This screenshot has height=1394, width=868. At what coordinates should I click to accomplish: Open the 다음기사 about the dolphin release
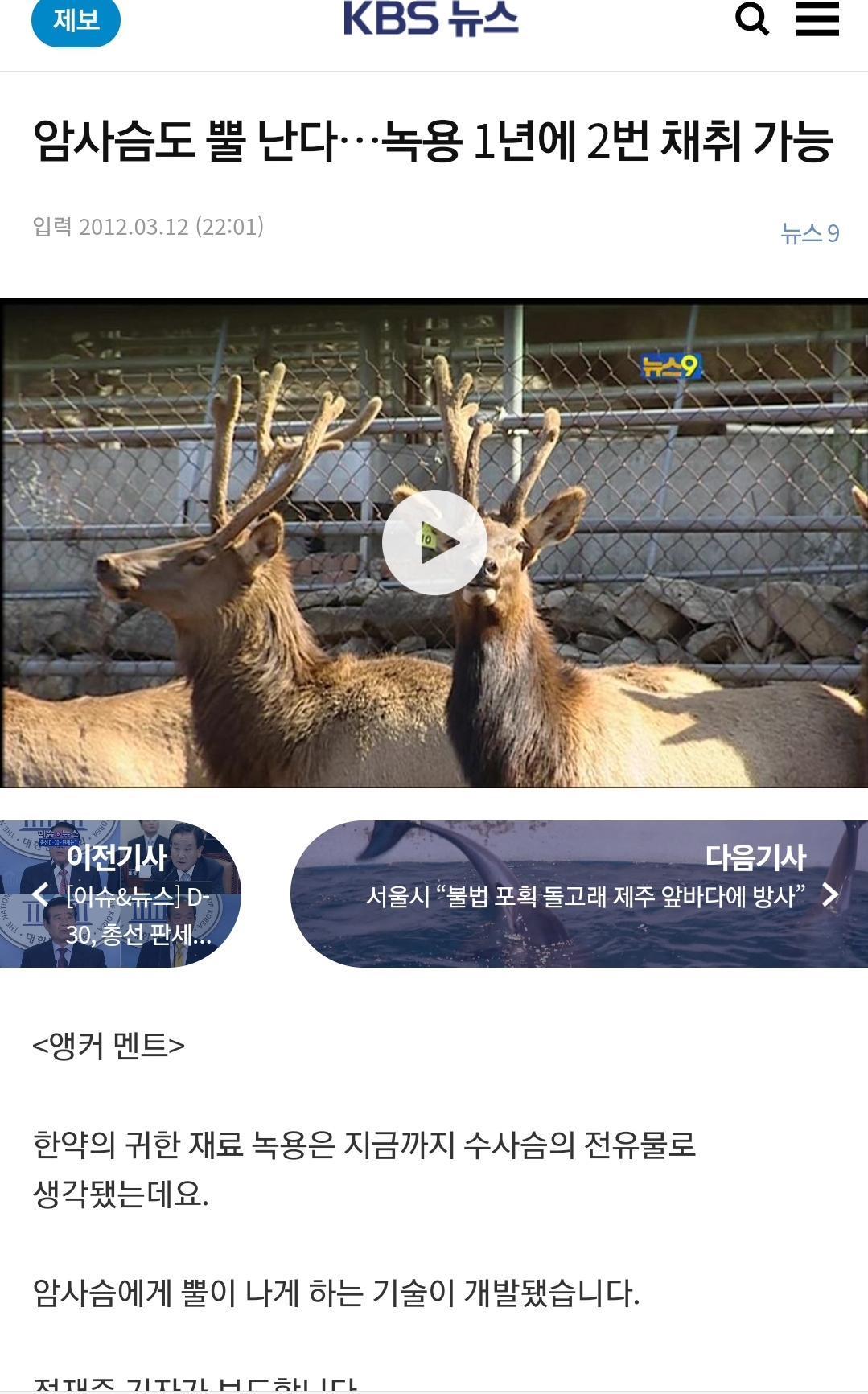click(x=579, y=894)
